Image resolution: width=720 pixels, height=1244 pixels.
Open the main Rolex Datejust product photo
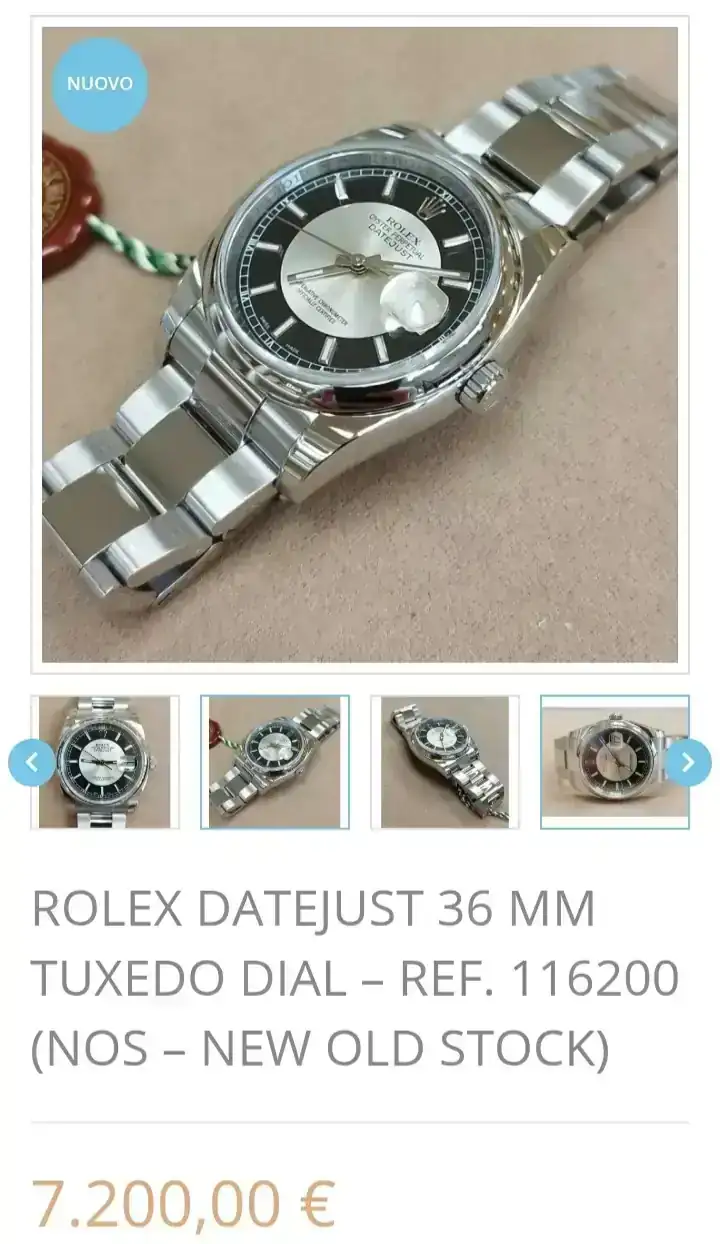[x=360, y=345]
